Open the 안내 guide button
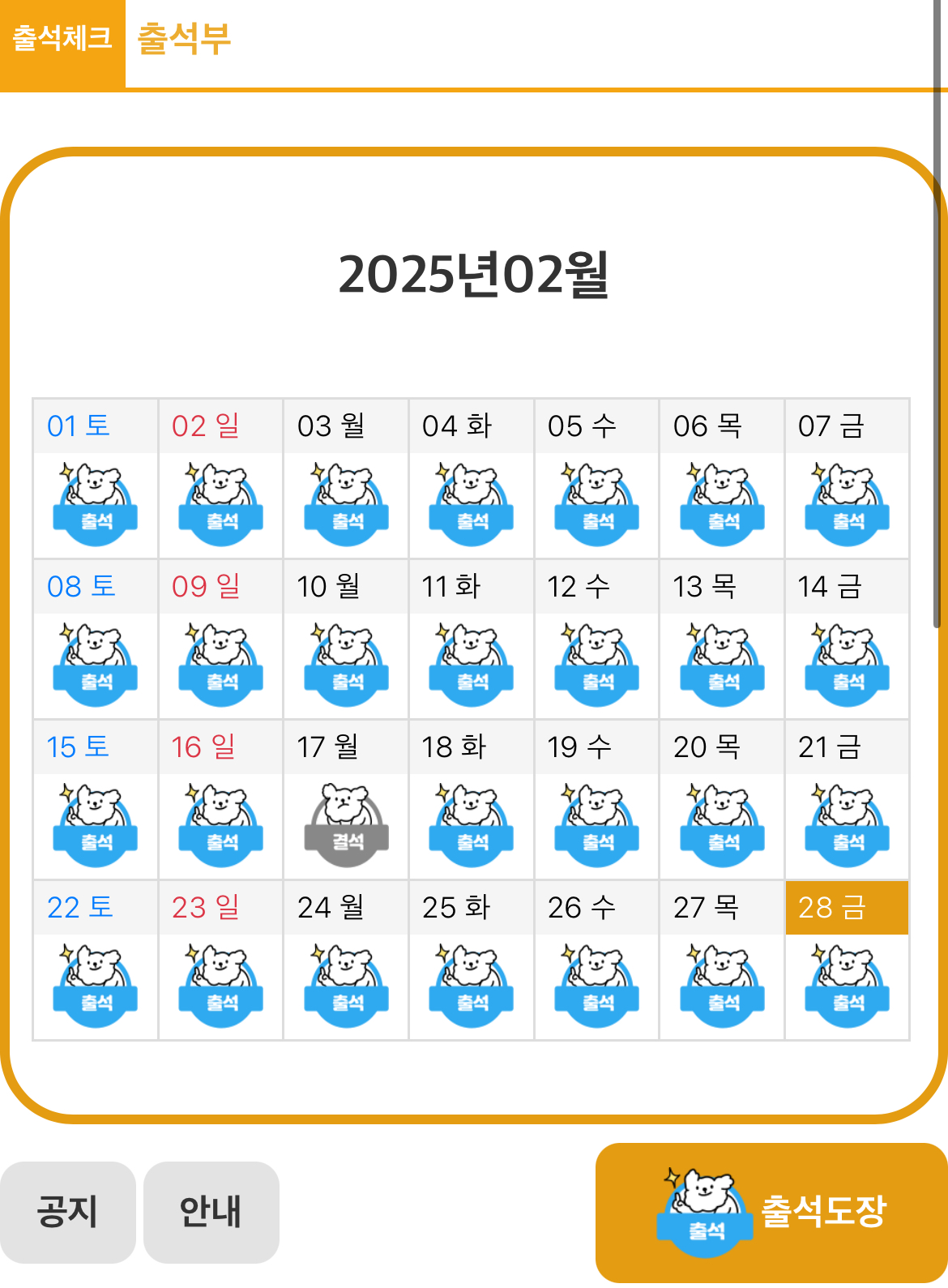Image resolution: width=948 pixels, height=1288 pixels. tap(211, 1212)
